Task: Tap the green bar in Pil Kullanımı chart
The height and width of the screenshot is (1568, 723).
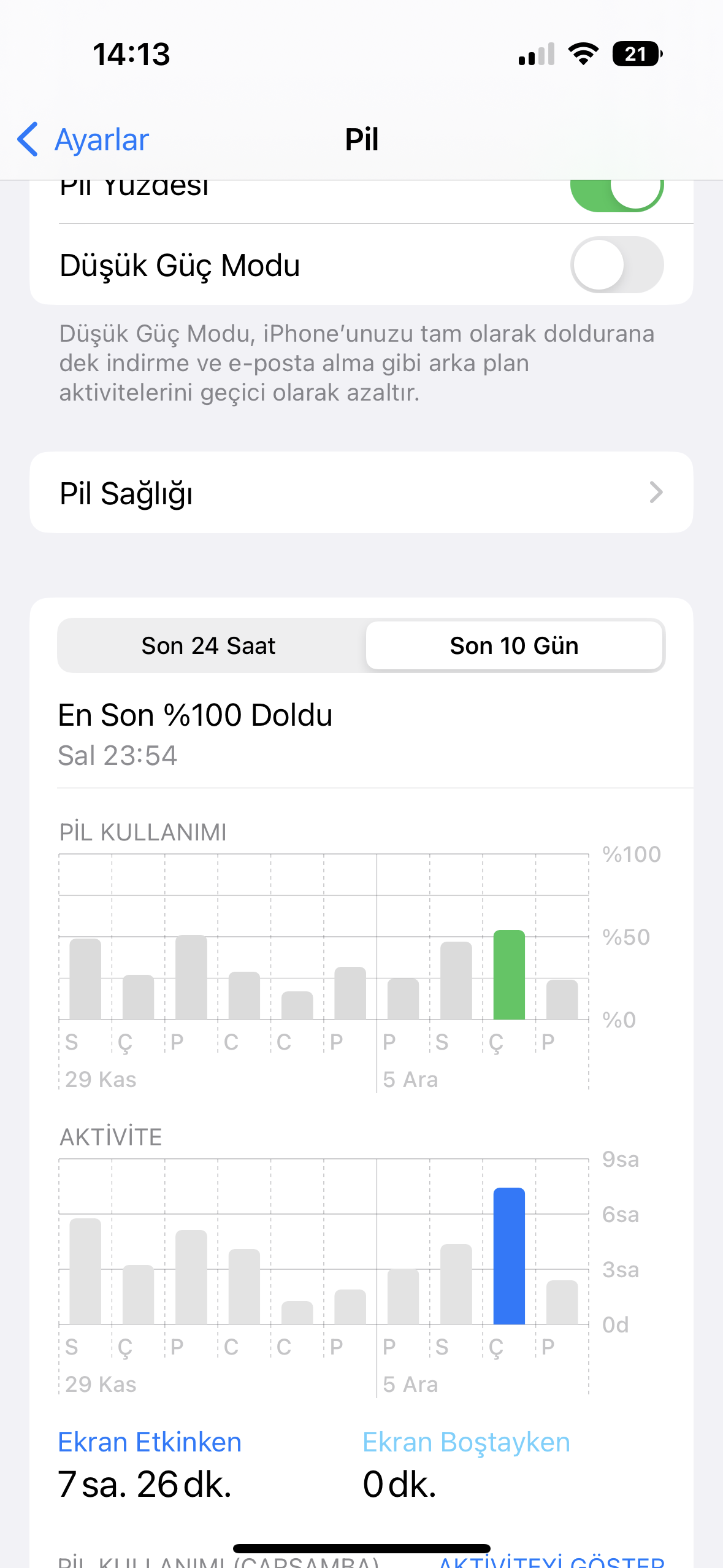Action: [x=509, y=974]
